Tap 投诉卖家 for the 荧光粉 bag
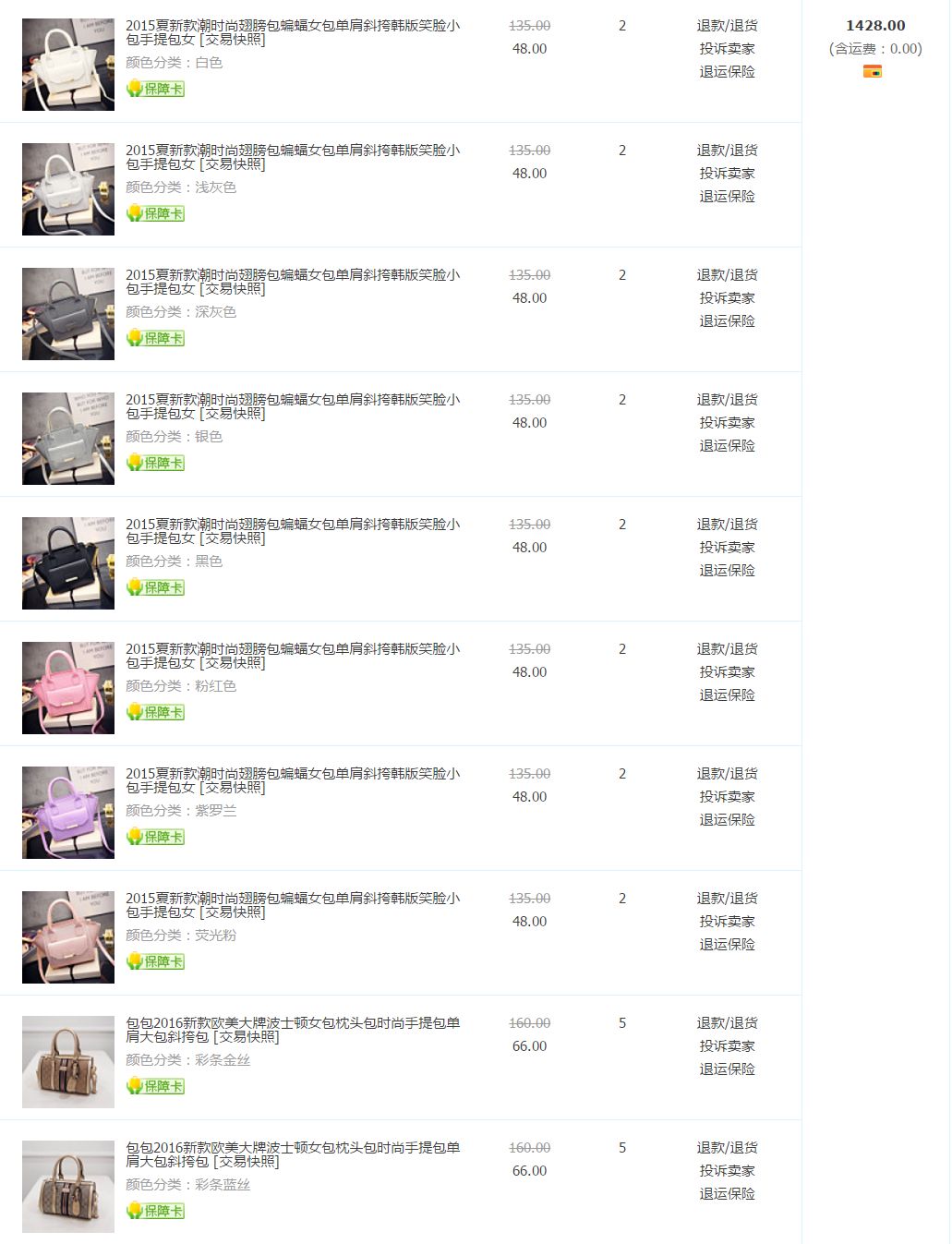The image size is (952, 1244). (727, 922)
